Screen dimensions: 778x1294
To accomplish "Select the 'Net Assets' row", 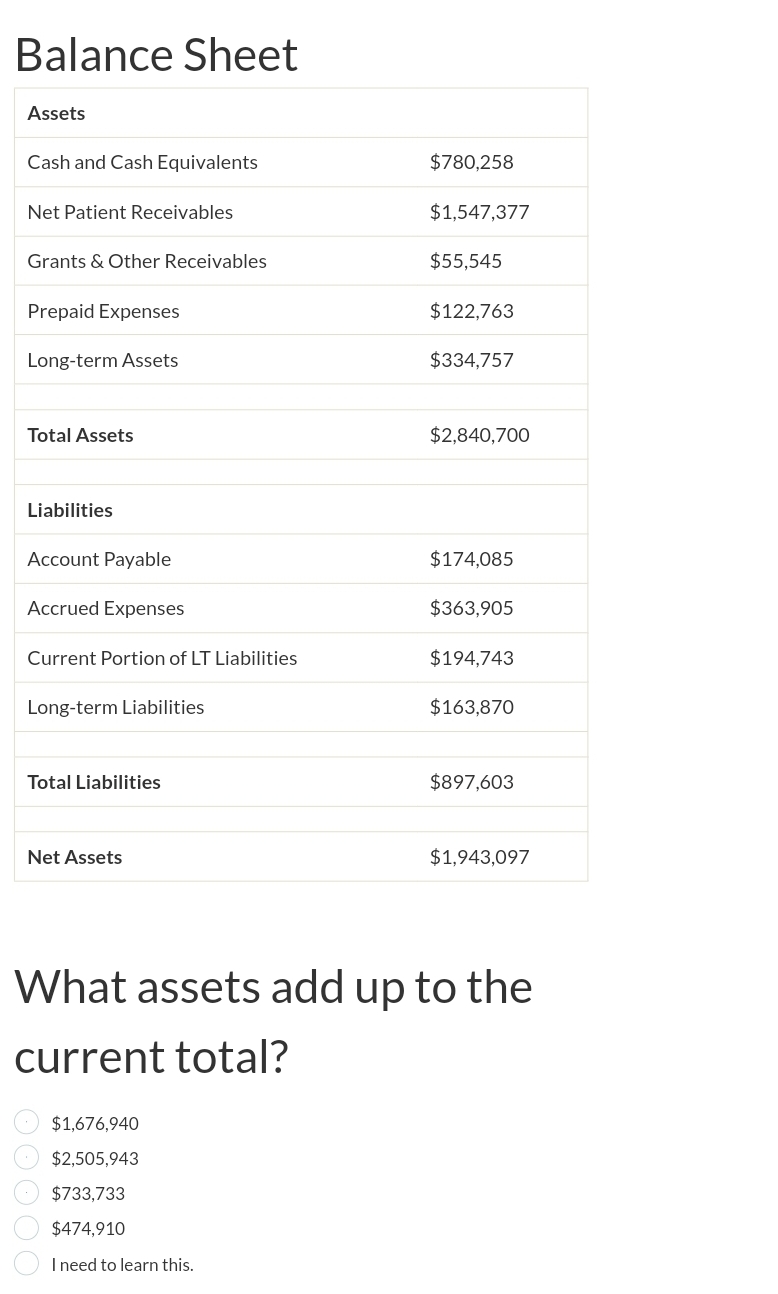I will (300, 856).
